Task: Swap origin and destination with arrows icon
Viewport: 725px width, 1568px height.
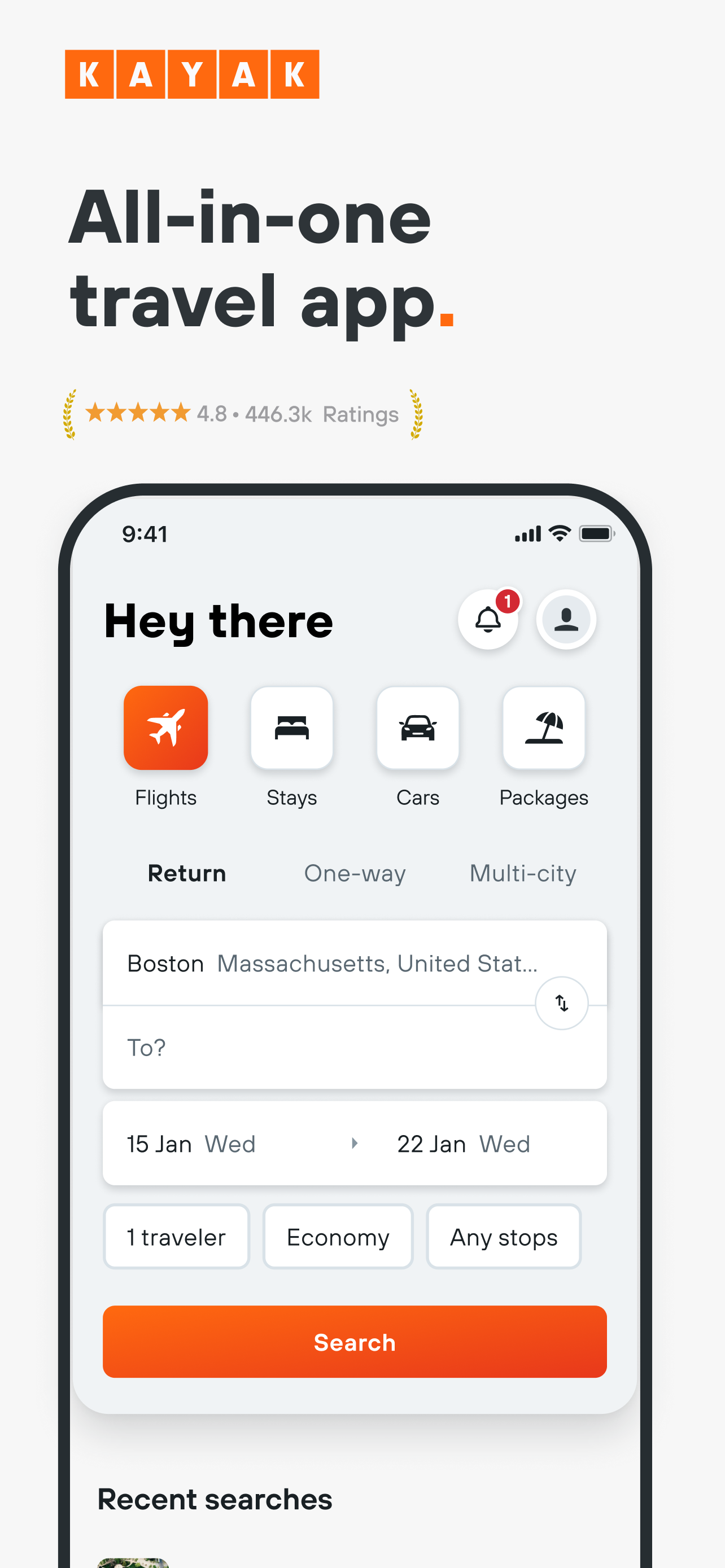Action: point(561,1002)
